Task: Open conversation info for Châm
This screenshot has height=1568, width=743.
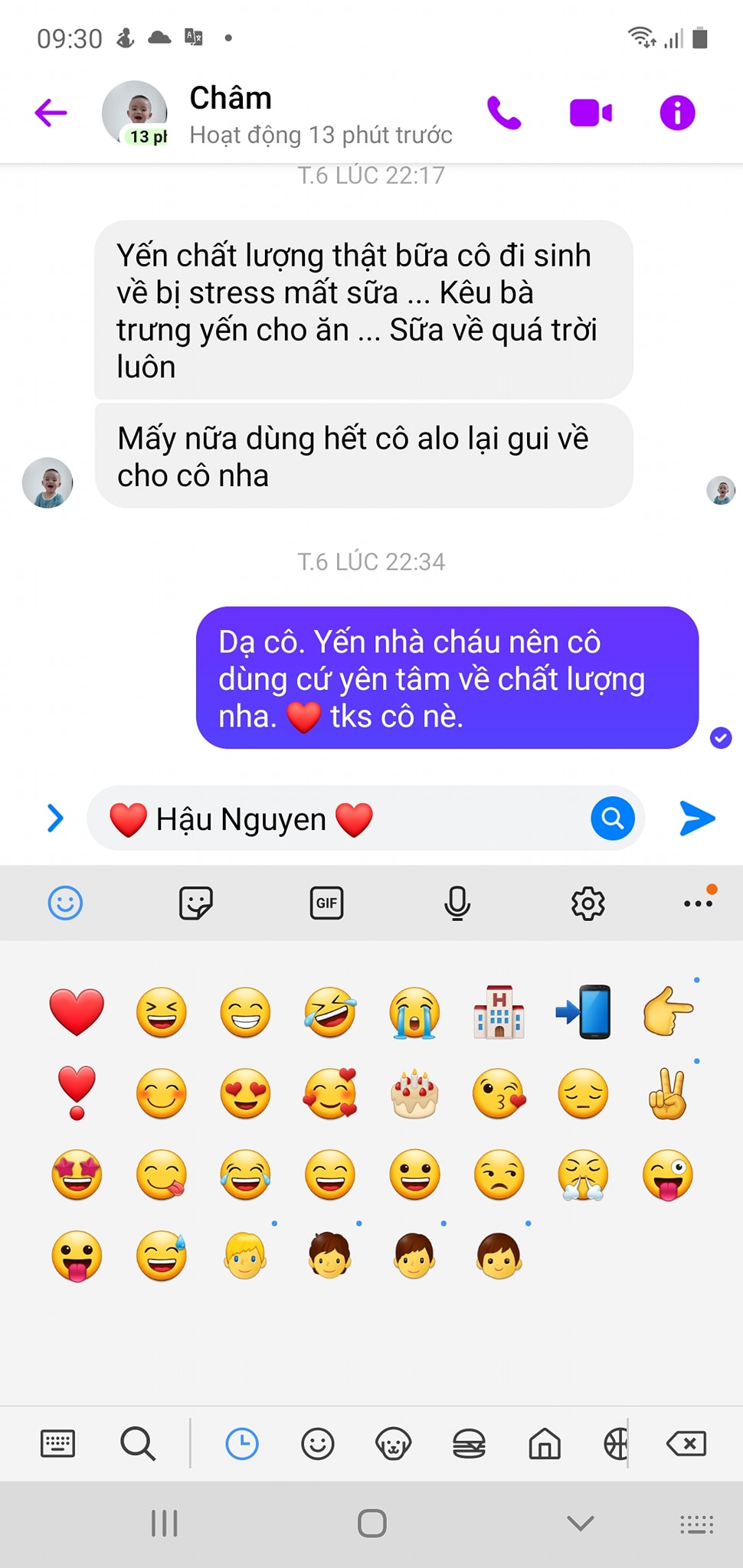Action: point(677,113)
